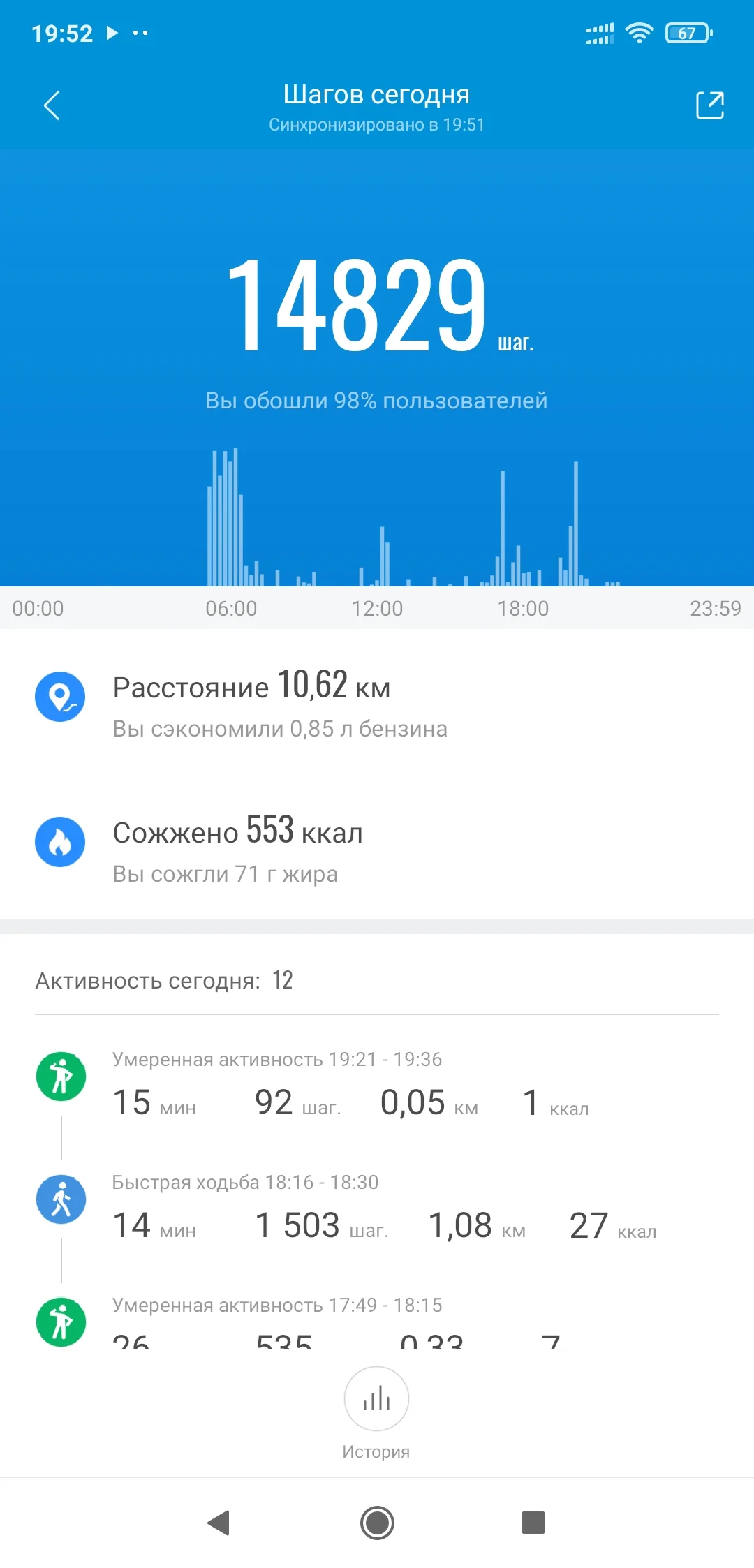Open the share screen icon top right
The width and height of the screenshot is (754, 1568).
click(709, 106)
